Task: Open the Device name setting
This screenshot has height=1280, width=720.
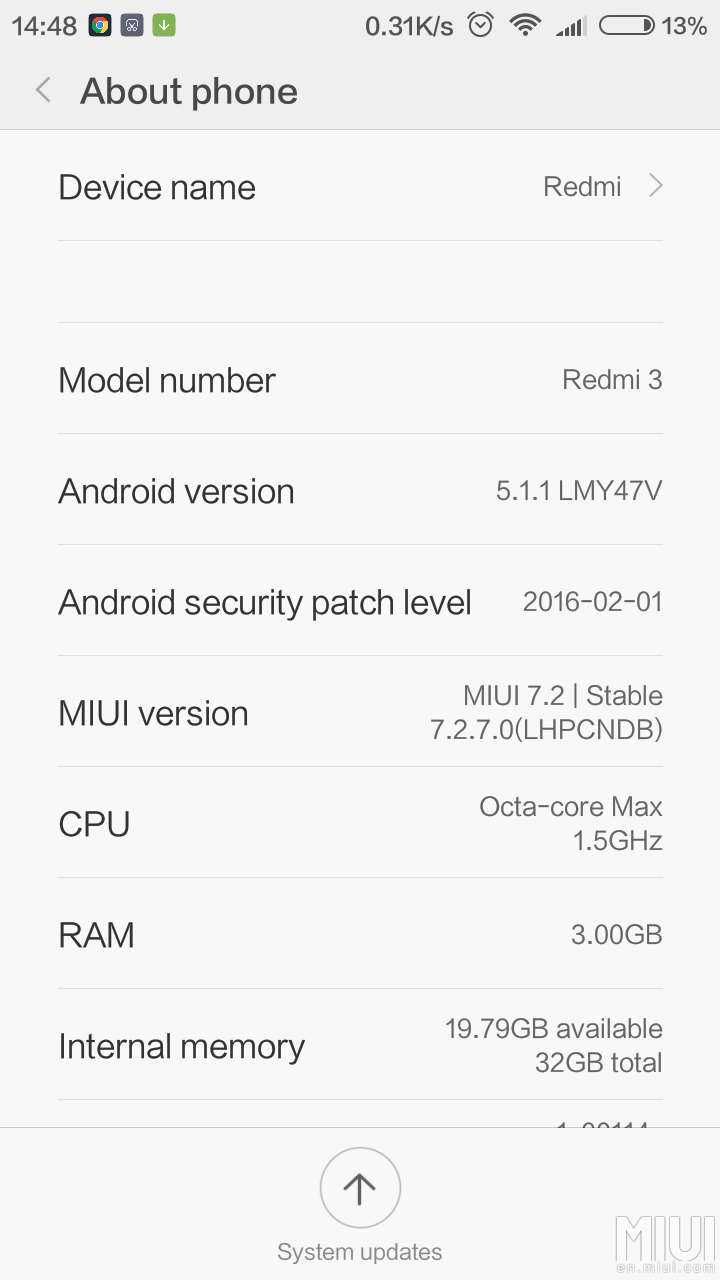Action: tap(360, 187)
